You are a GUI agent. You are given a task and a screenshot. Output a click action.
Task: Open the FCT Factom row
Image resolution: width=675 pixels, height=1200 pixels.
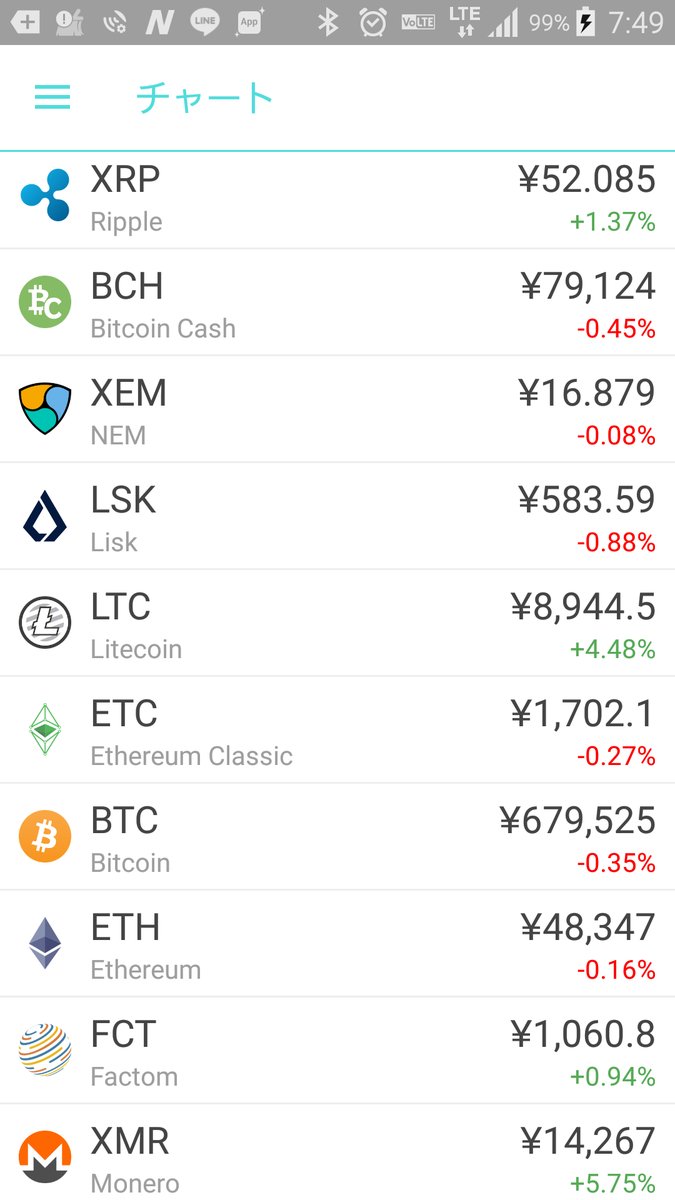tap(337, 1051)
